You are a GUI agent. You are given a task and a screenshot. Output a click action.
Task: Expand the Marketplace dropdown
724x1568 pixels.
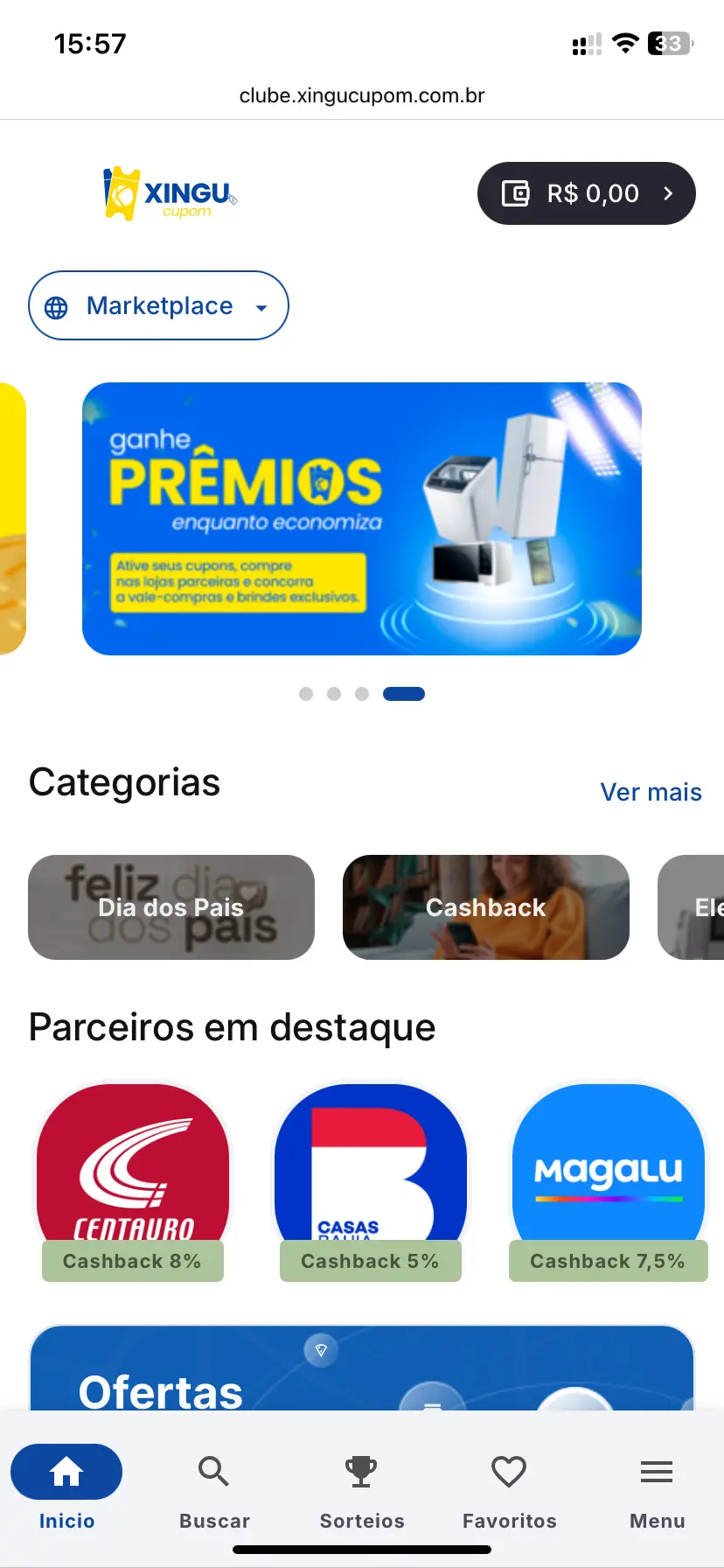(x=158, y=305)
